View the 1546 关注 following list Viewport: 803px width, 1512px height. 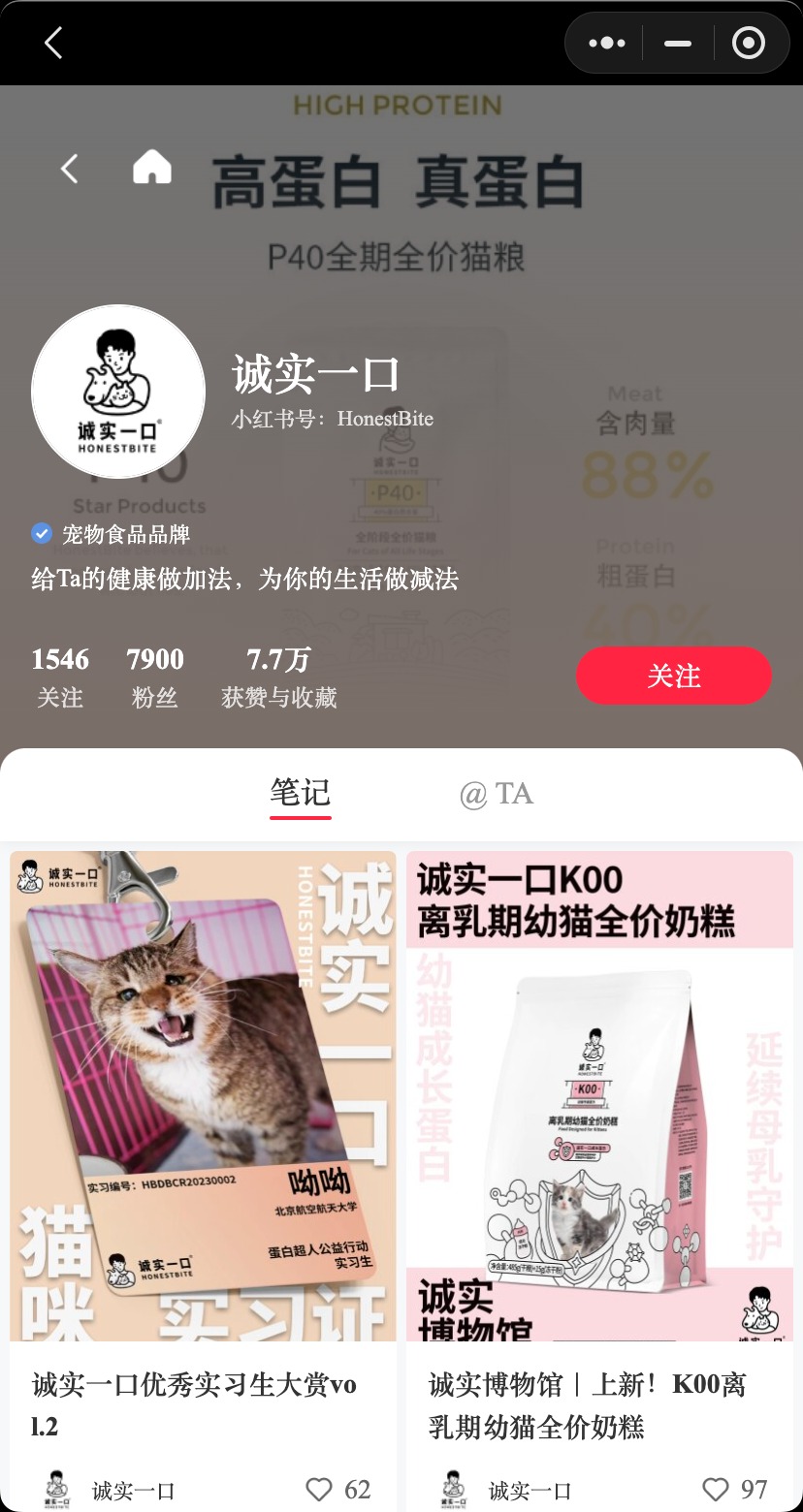60,677
